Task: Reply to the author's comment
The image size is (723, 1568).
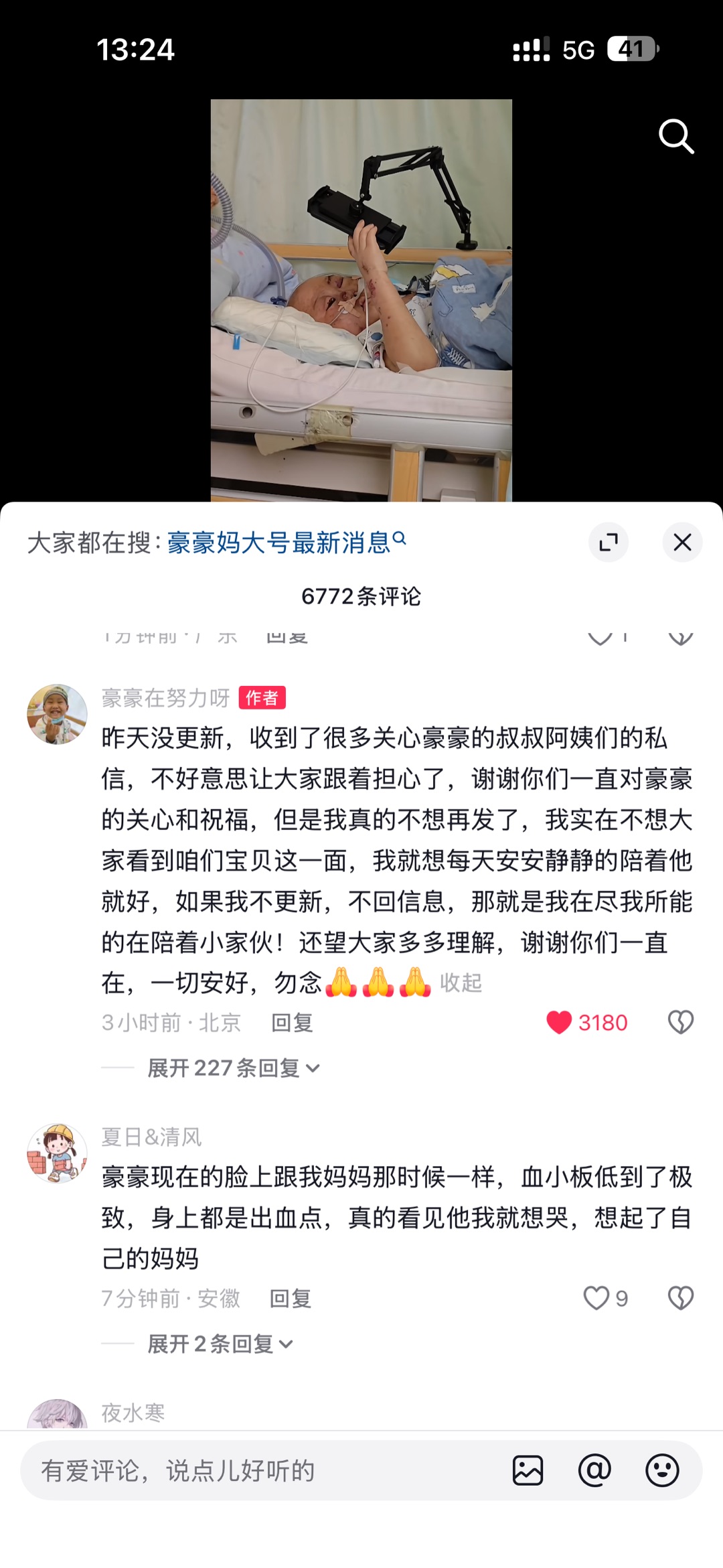Action: [292, 1023]
